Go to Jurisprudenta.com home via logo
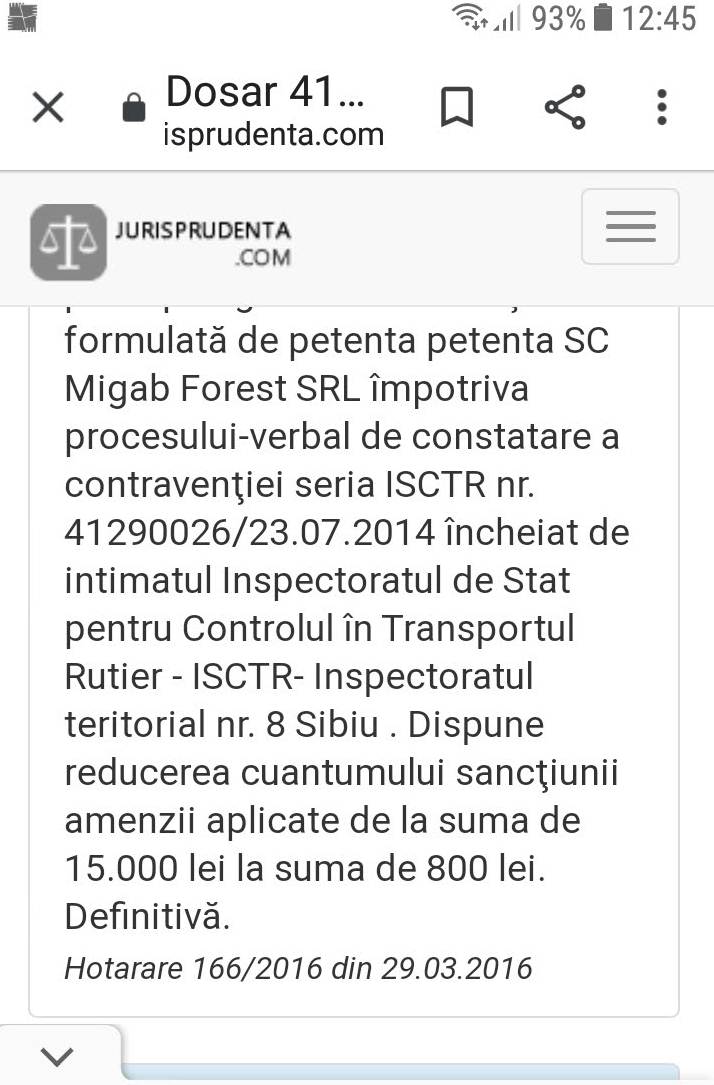Screen dimensions: 714x1085 pyautogui.click(x=161, y=242)
